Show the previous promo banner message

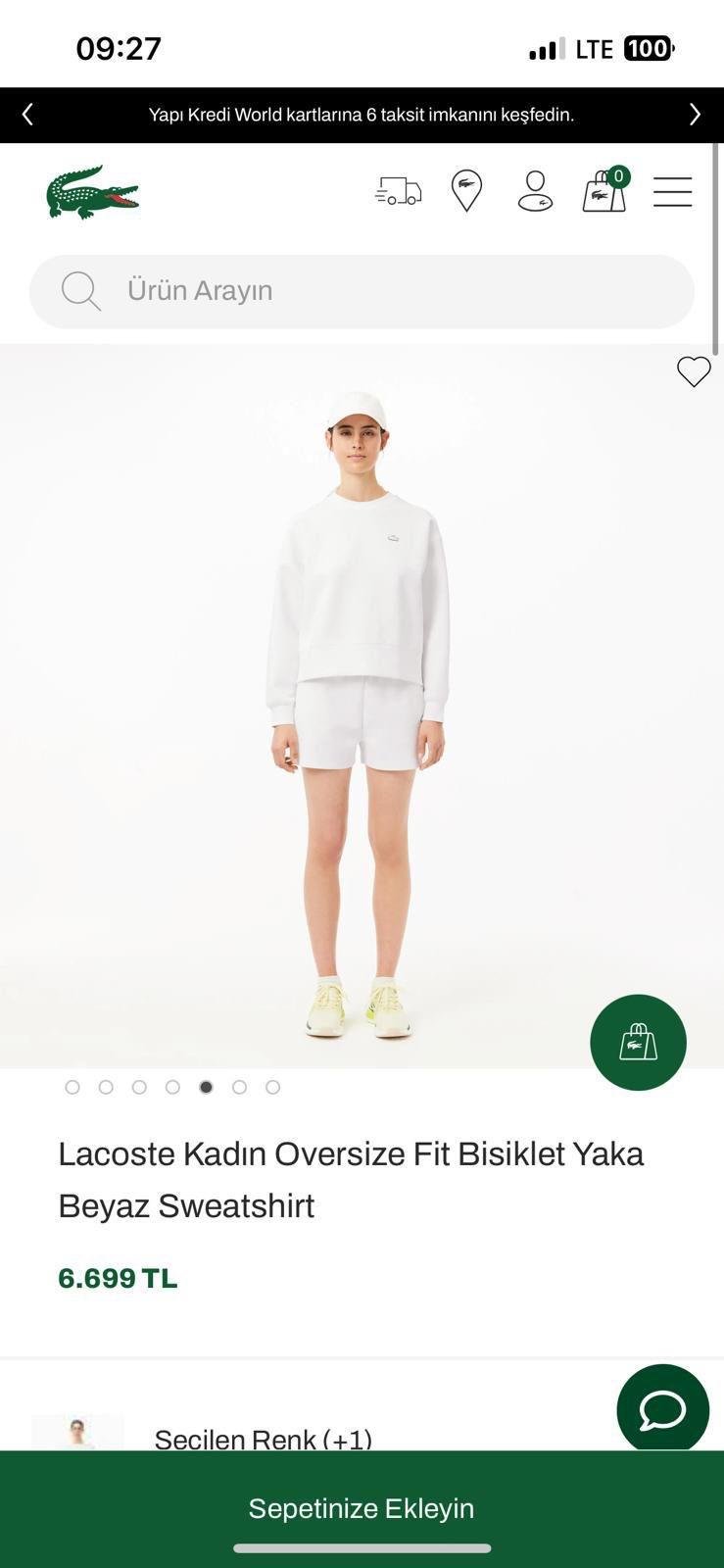coord(27,115)
